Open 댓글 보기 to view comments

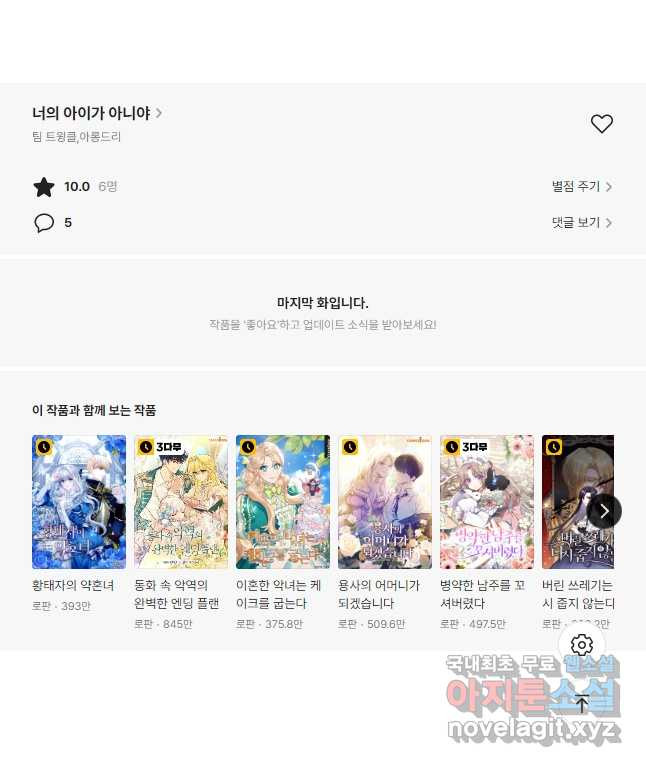[581, 222]
